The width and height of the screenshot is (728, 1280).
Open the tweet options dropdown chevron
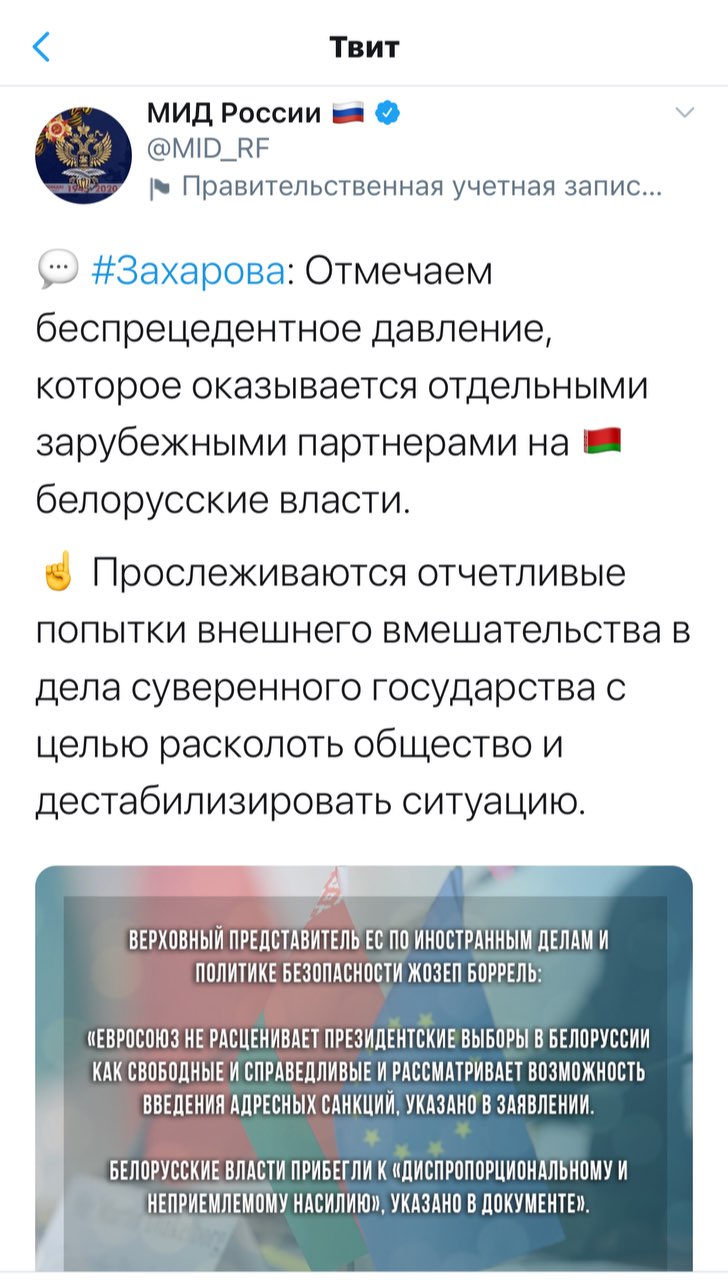[685, 113]
